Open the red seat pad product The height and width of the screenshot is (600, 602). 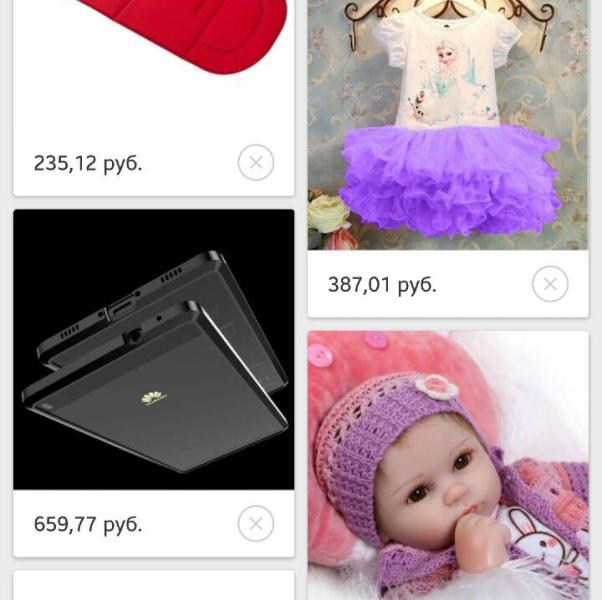(154, 63)
